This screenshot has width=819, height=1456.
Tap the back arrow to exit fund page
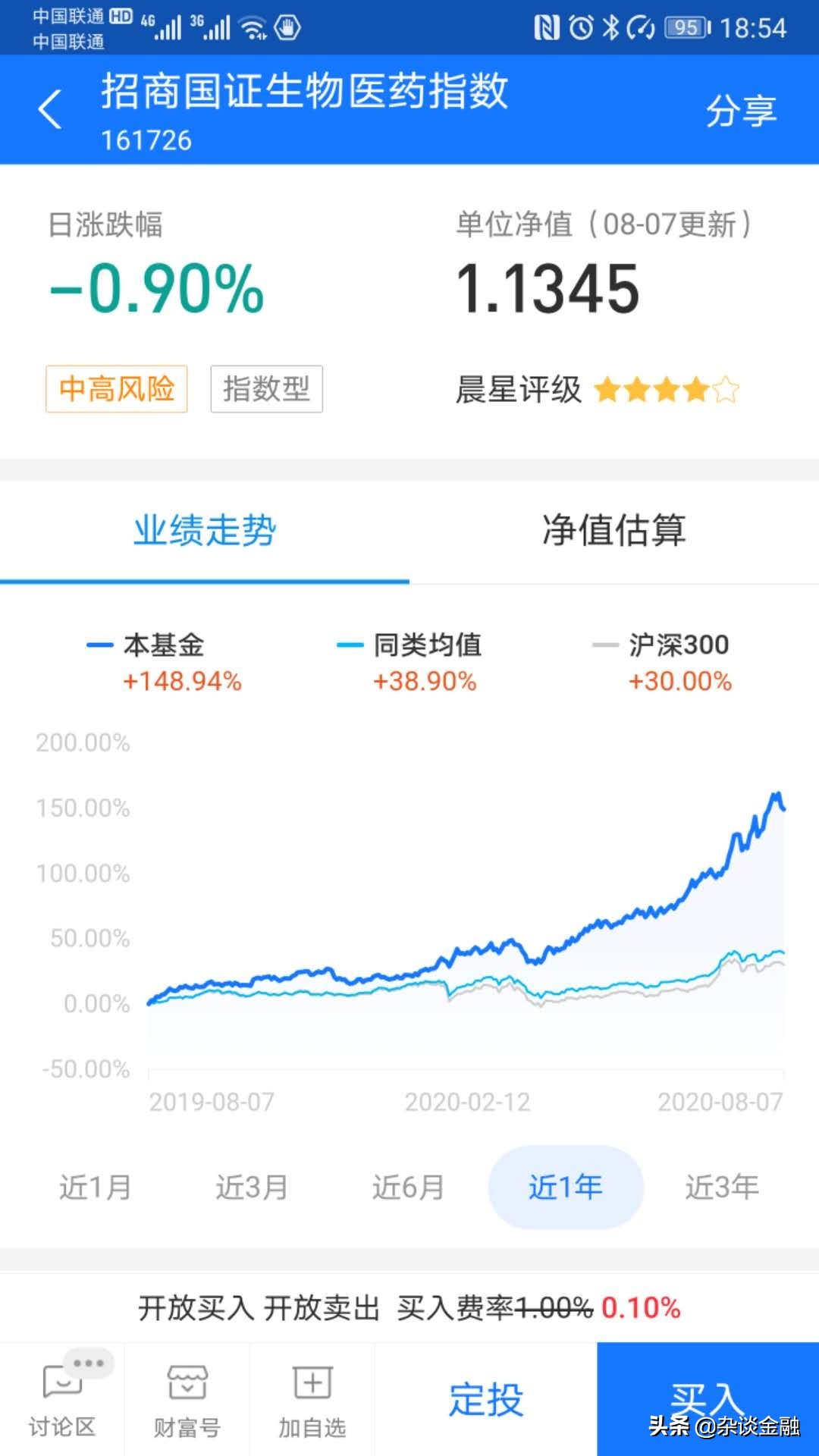[x=50, y=108]
